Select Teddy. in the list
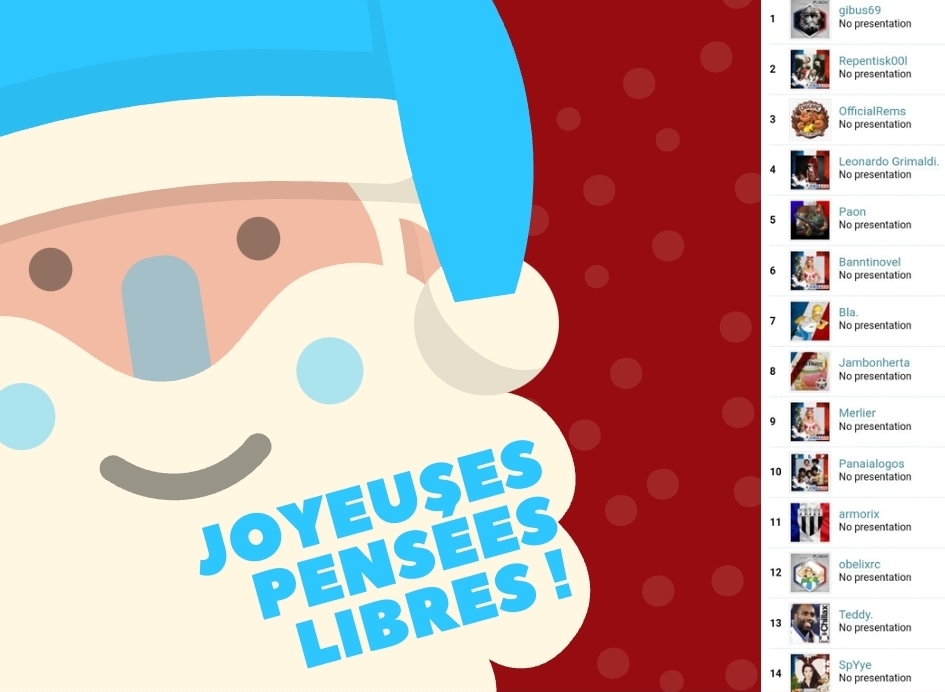Image resolution: width=945 pixels, height=692 pixels. pos(855,615)
